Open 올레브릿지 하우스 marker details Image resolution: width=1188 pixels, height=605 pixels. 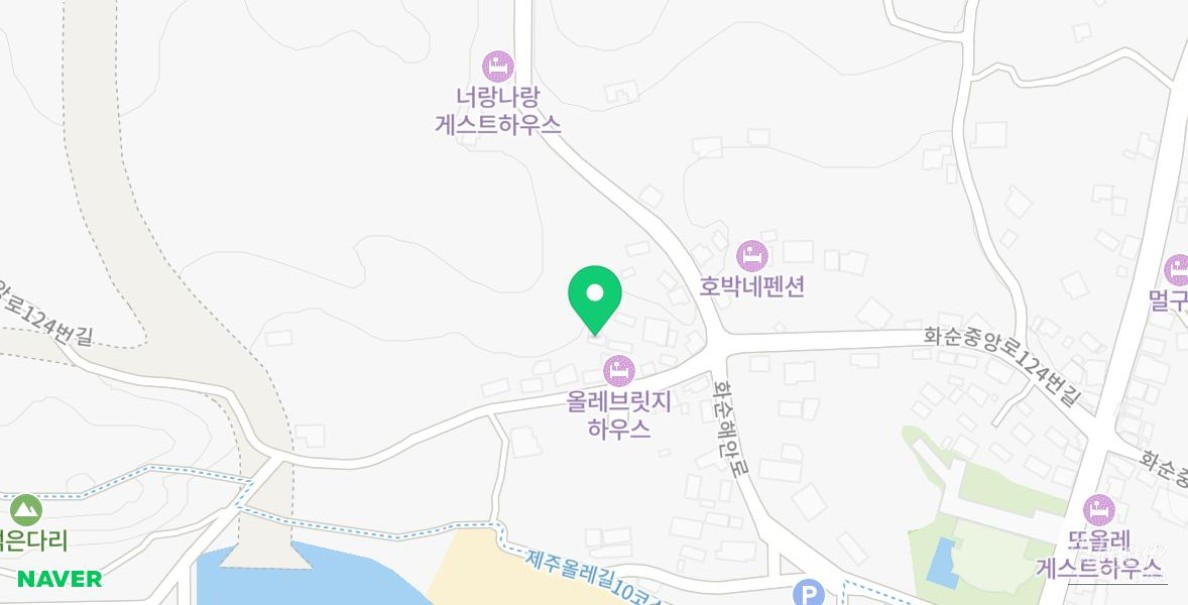pos(619,371)
